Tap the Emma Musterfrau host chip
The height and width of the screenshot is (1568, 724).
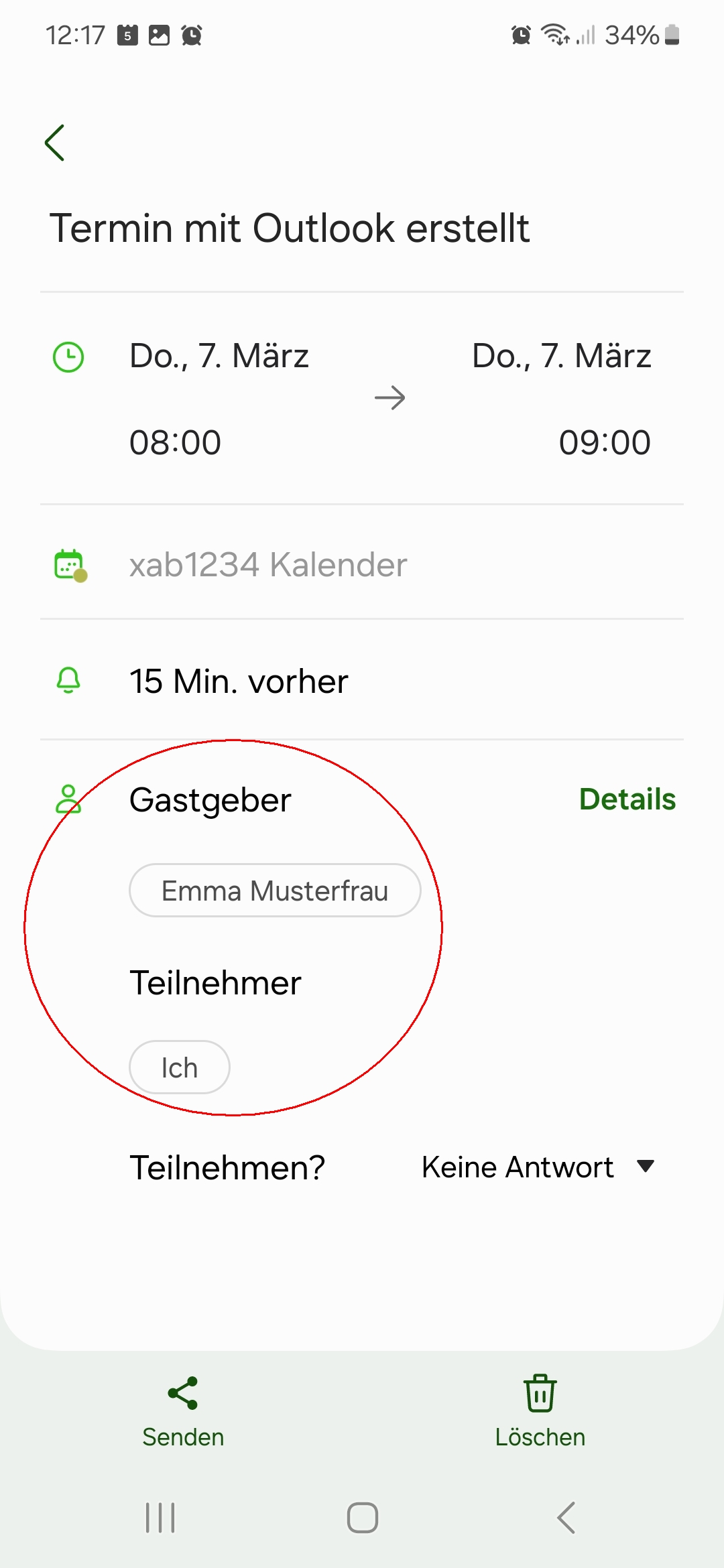[275, 891]
